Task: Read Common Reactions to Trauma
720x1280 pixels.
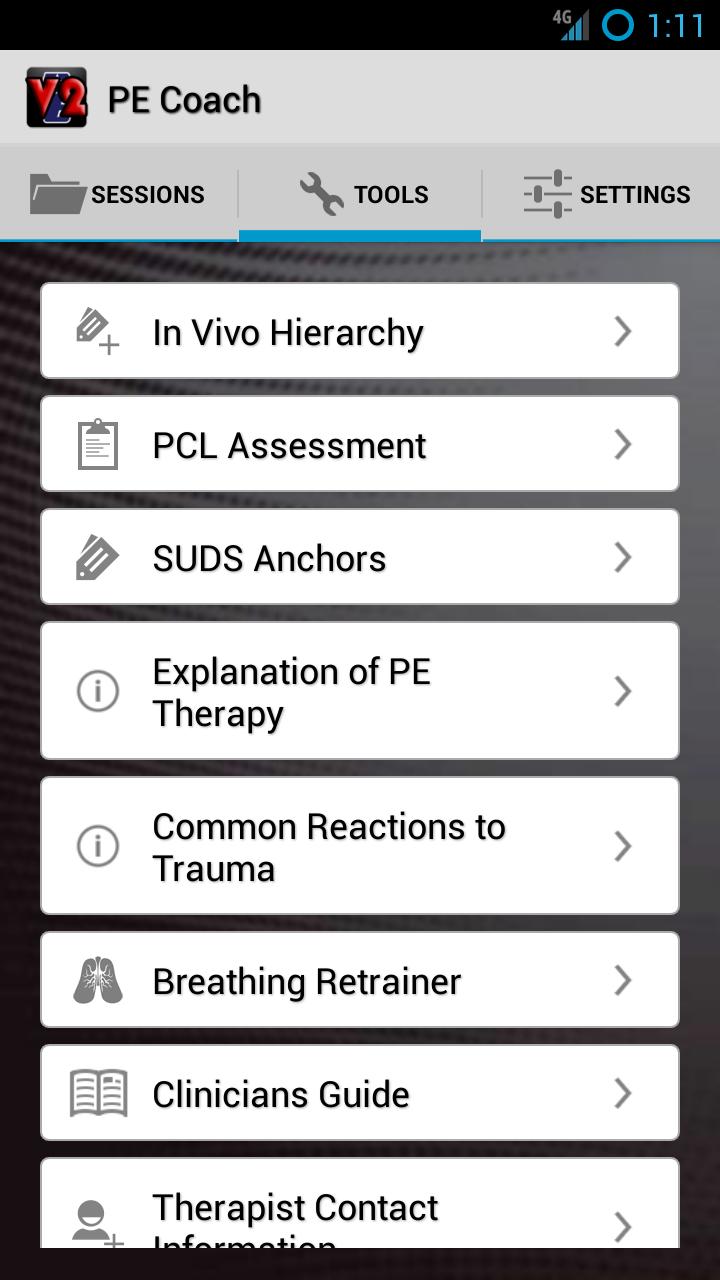Action: tap(360, 846)
